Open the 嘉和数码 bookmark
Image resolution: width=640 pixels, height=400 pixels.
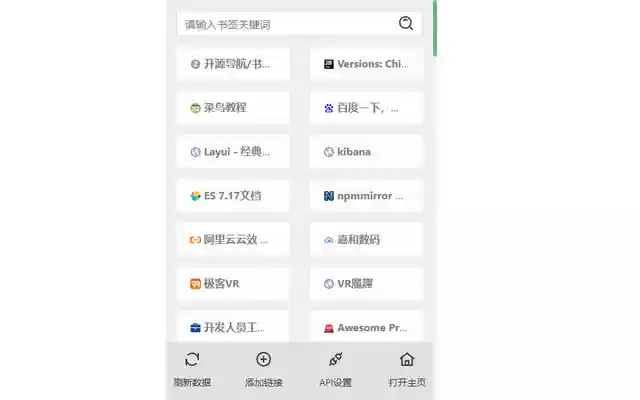pyautogui.click(x=366, y=240)
